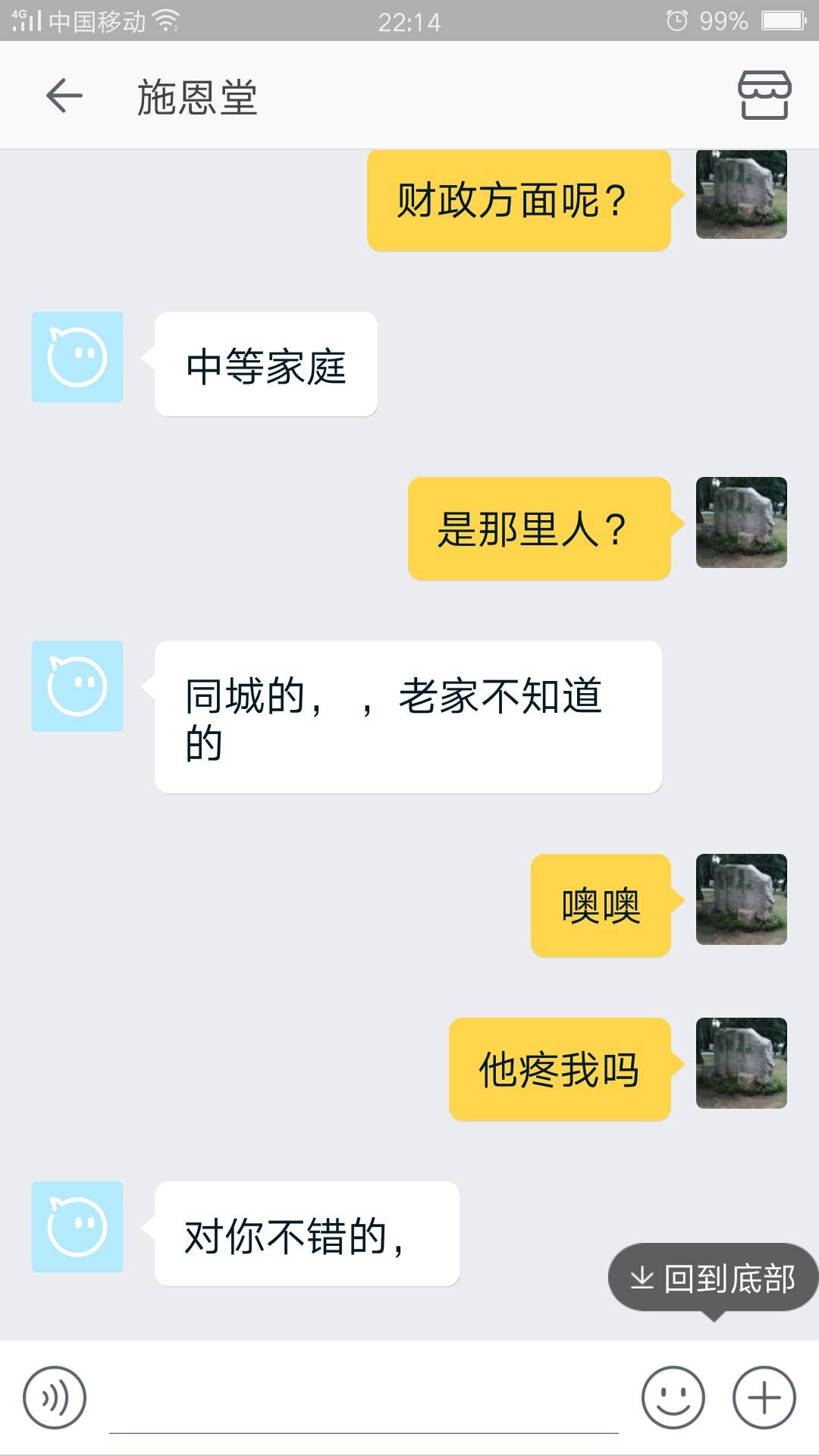Open the plus attachment menu

coord(764,1398)
